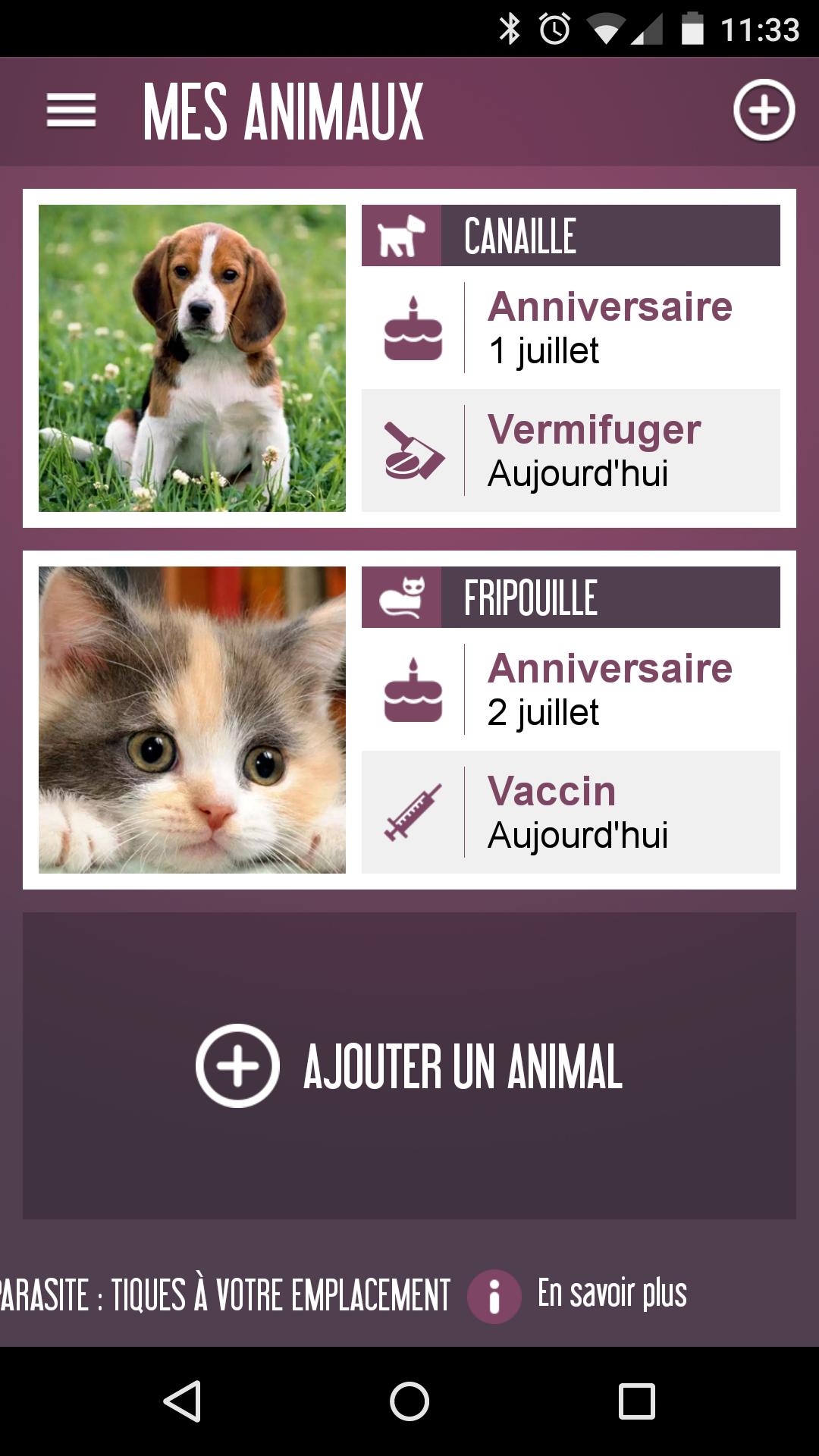Open the navigation drawer with the hamburger icon
Screen dimensions: 819x1456
pyautogui.click(x=71, y=110)
